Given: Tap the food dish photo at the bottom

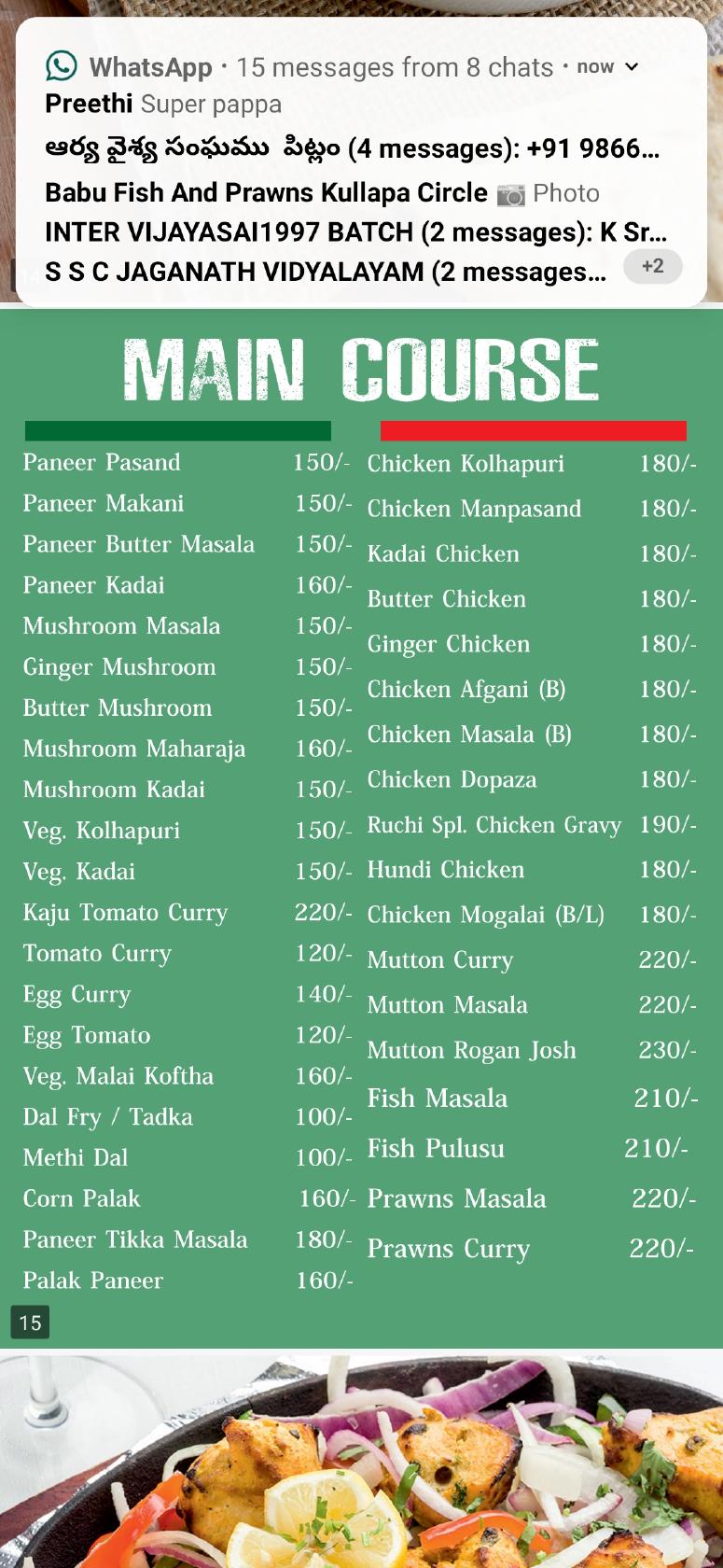Looking at the screenshot, I should pos(362,1456).
